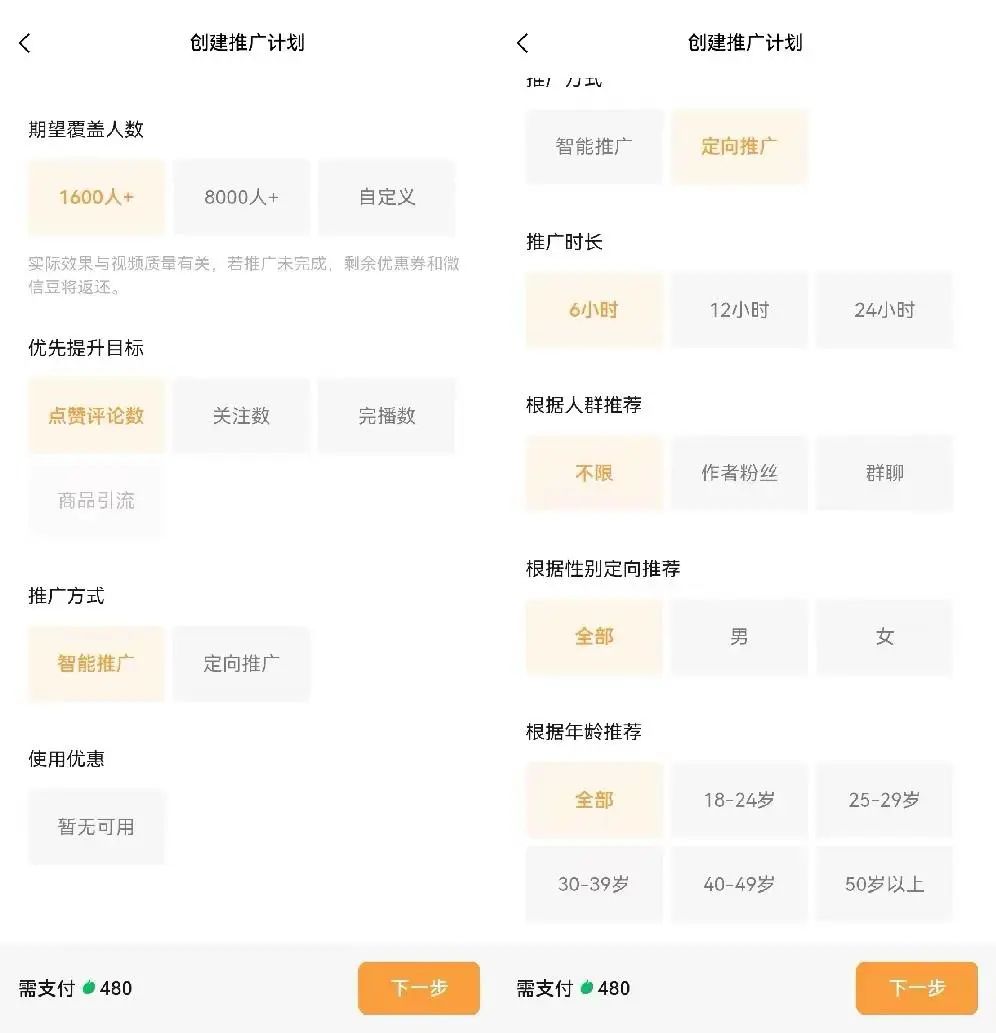Tap 下一步 to proceed with payment

(x=418, y=988)
